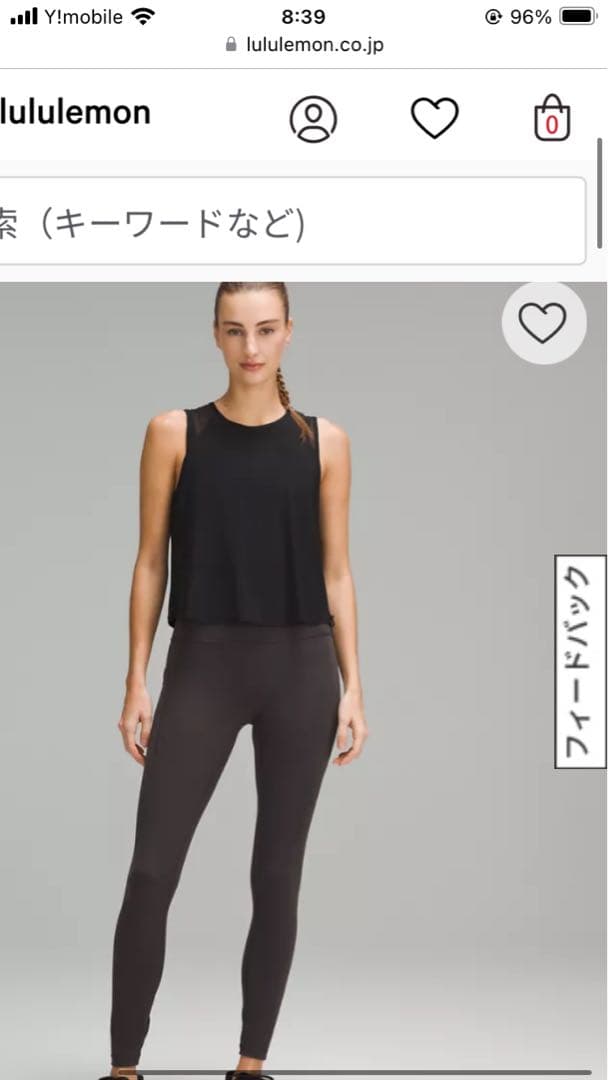This screenshot has height=1080, width=608.
Task: Add this product to favorites
Action: click(x=542, y=322)
